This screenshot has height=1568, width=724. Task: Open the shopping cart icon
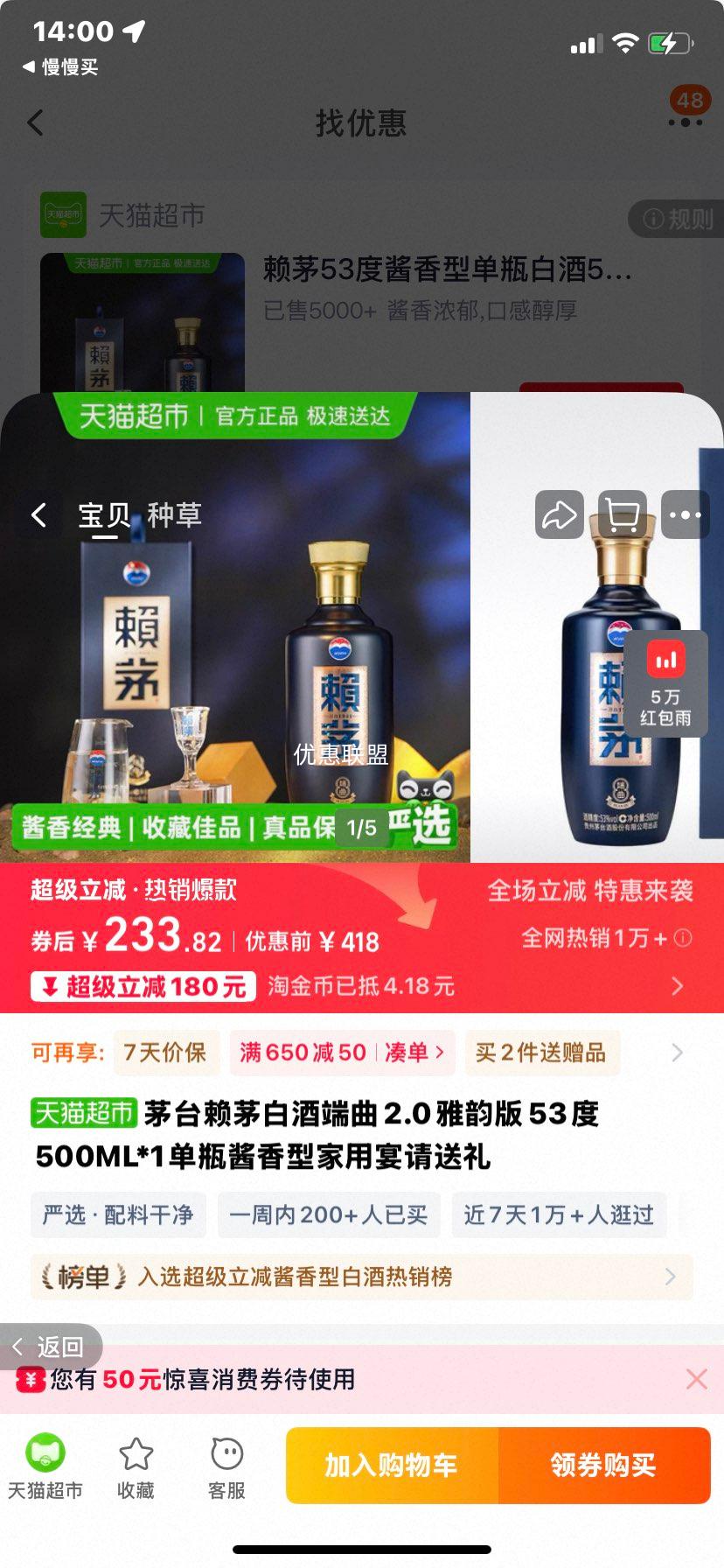point(622,515)
